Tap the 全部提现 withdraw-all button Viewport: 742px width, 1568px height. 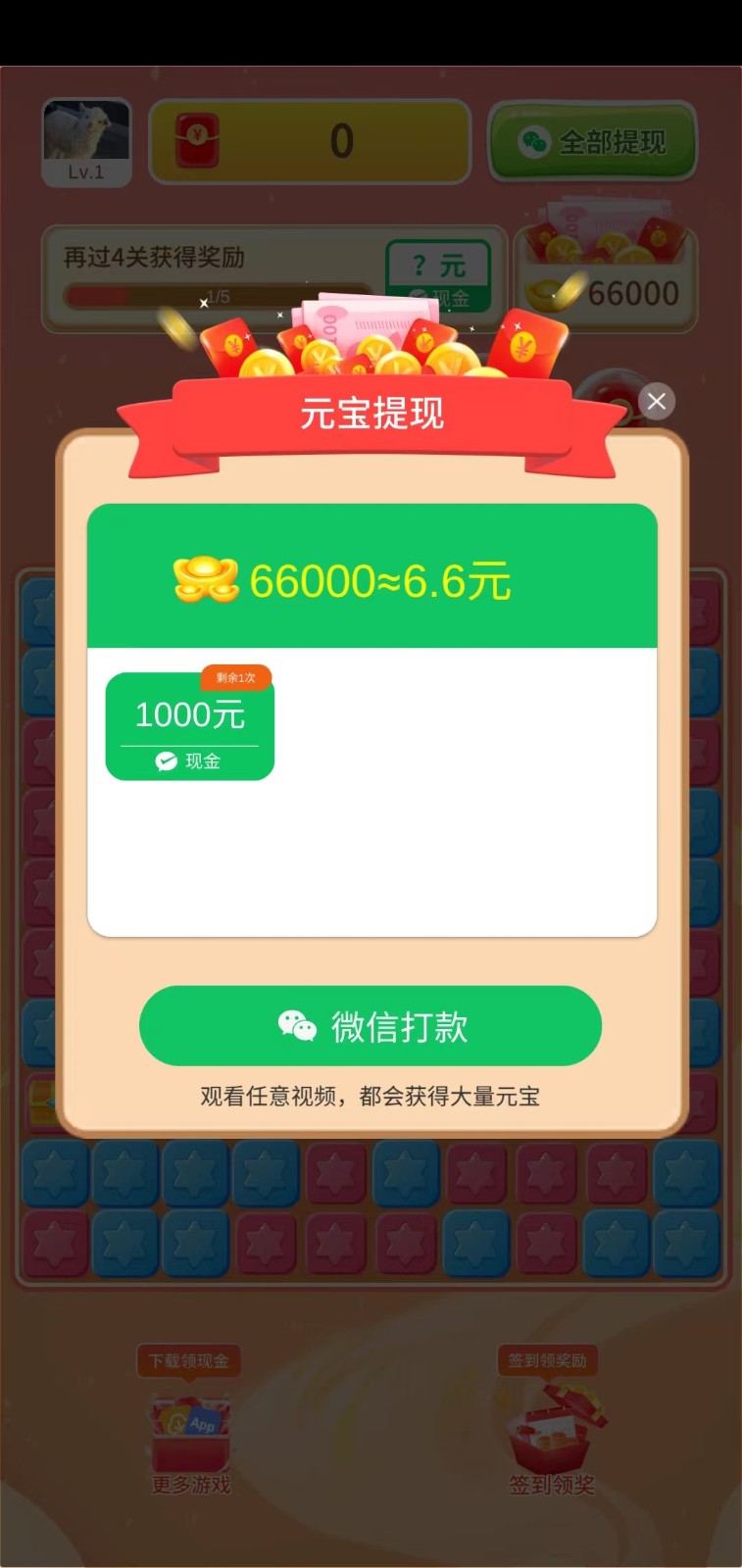point(592,141)
